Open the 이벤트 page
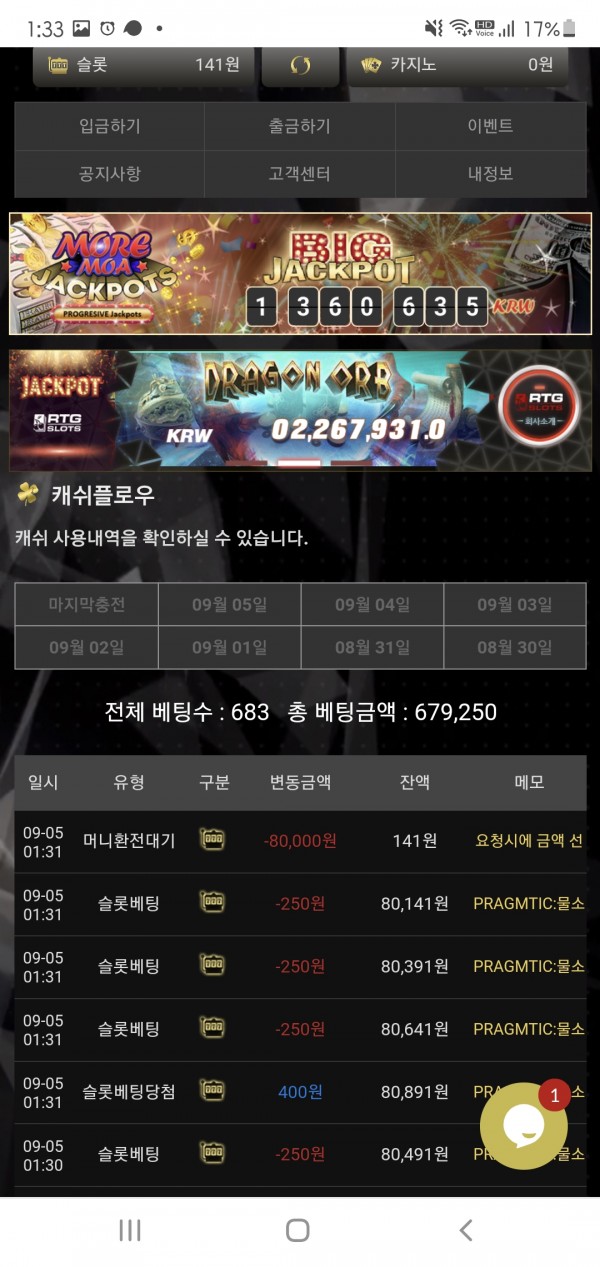Screen dimensions: 600x1267 point(490,126)
